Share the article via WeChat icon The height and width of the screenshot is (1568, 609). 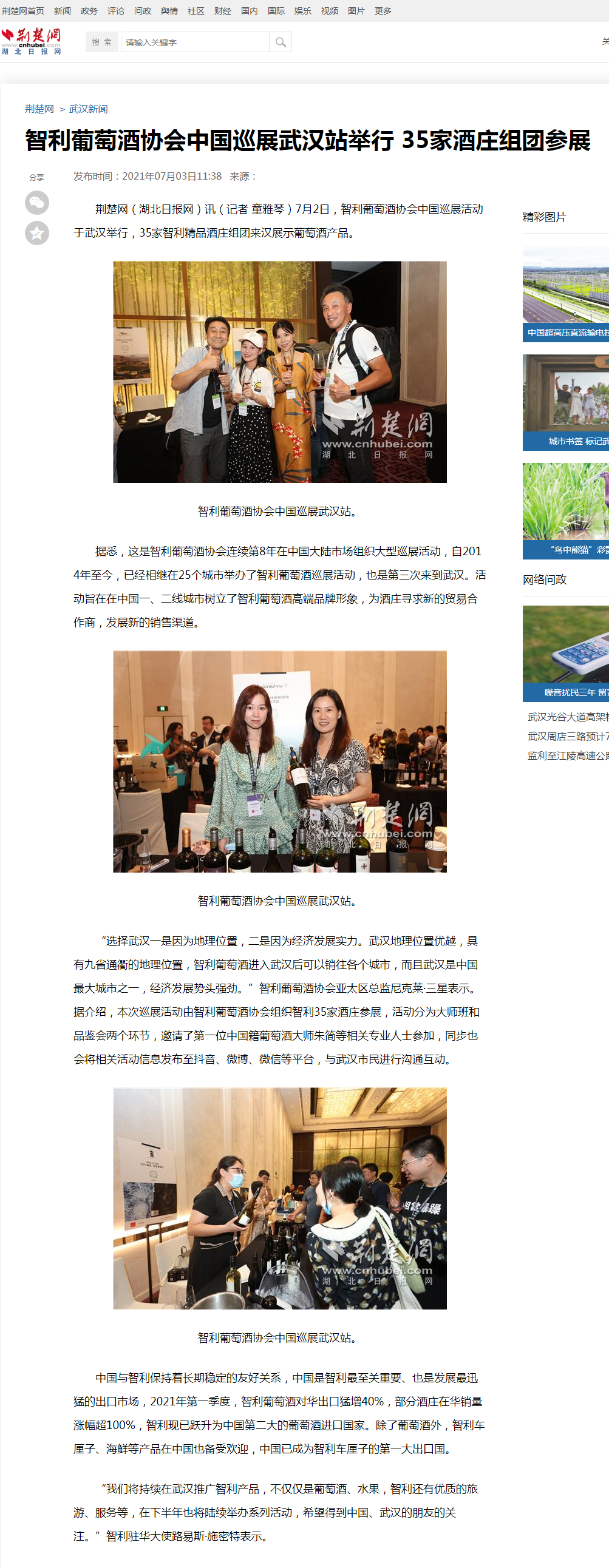point(36,203)
